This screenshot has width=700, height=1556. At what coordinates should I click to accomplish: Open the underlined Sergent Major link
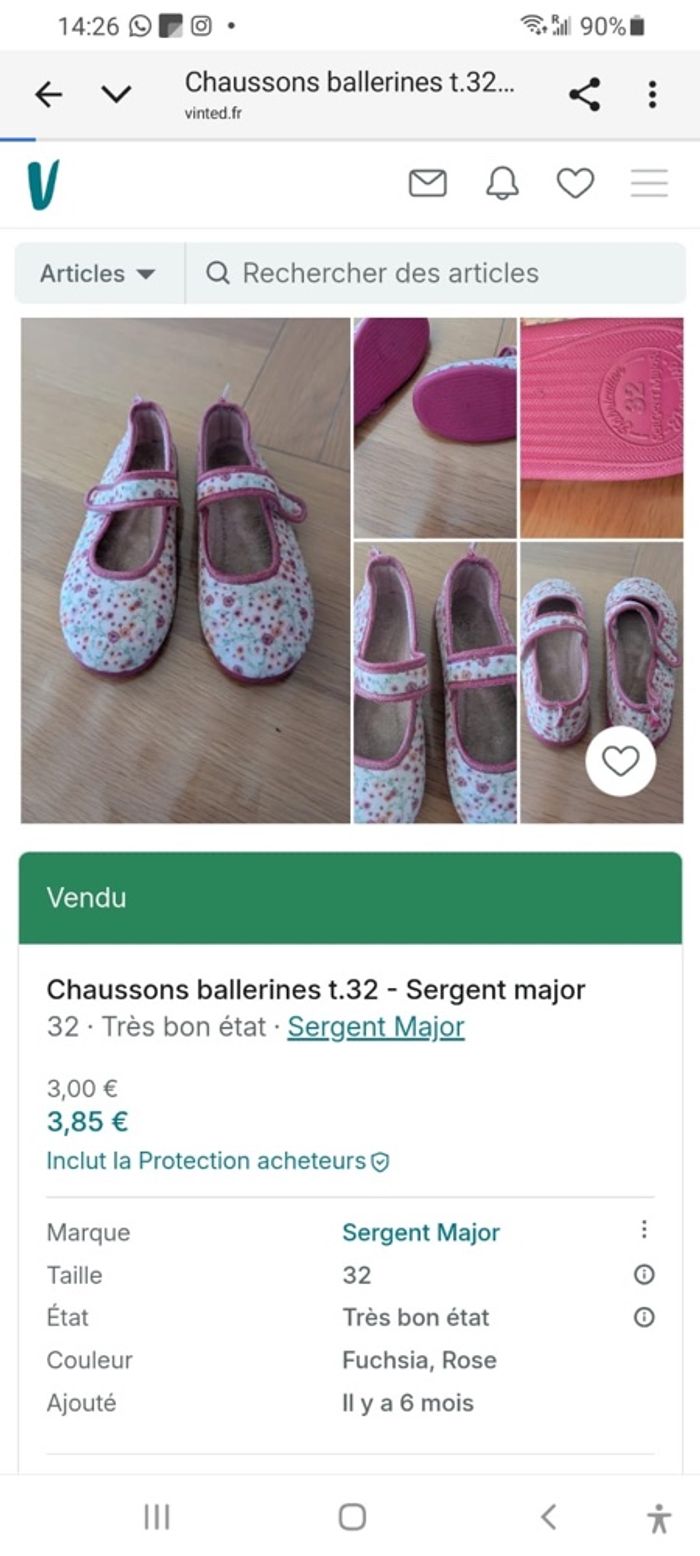(376, 1027)
